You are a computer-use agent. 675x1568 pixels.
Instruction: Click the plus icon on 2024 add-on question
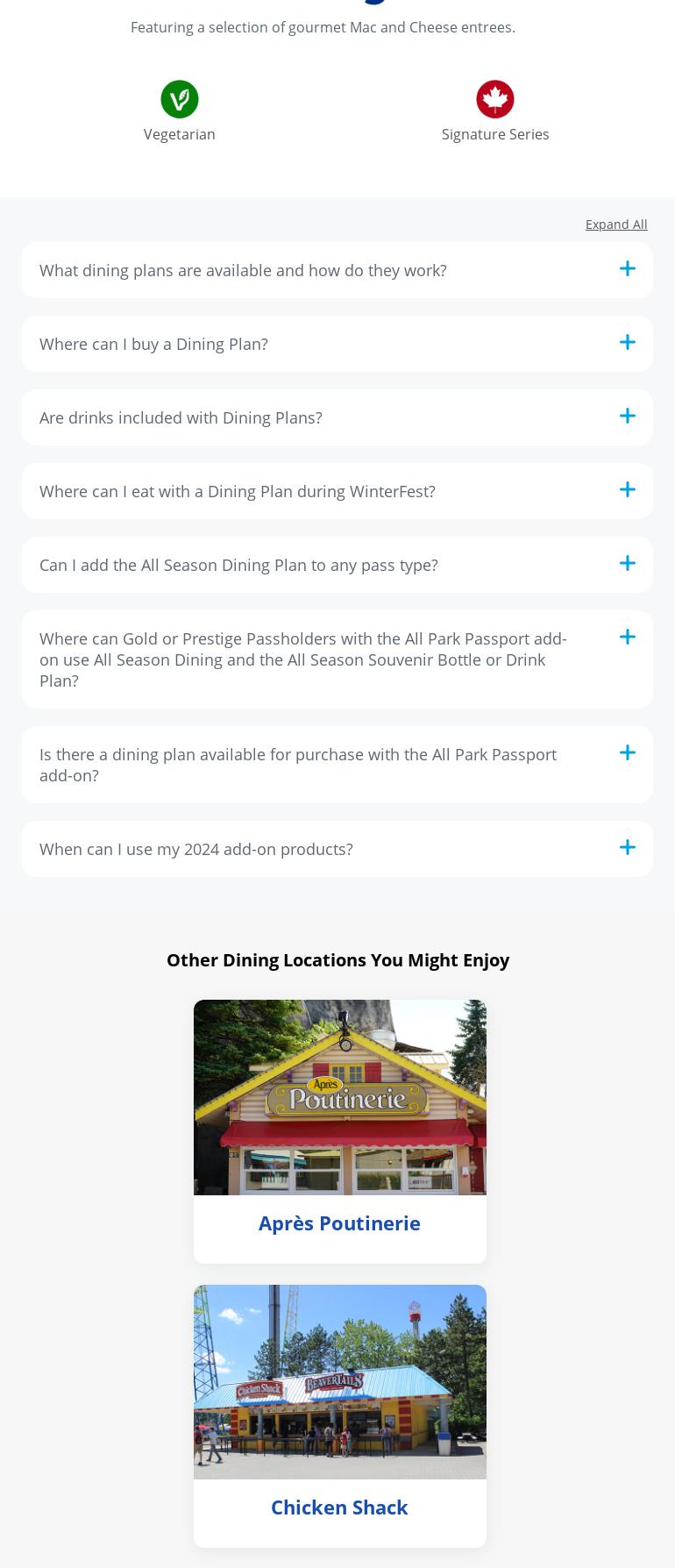(x=628, y=847)
